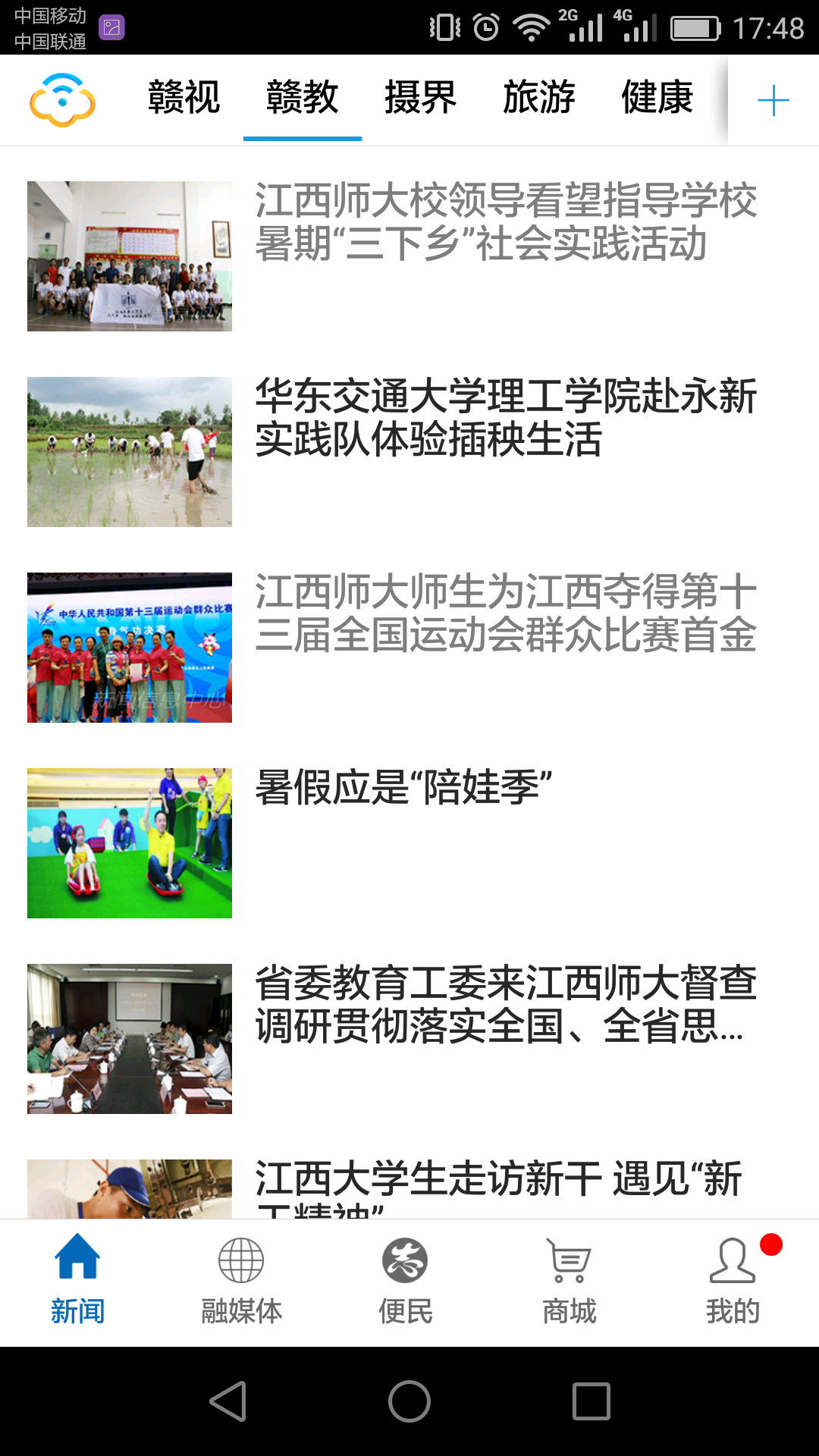Open article 暑假应是"陪娃季"

[x=403, y=787]
